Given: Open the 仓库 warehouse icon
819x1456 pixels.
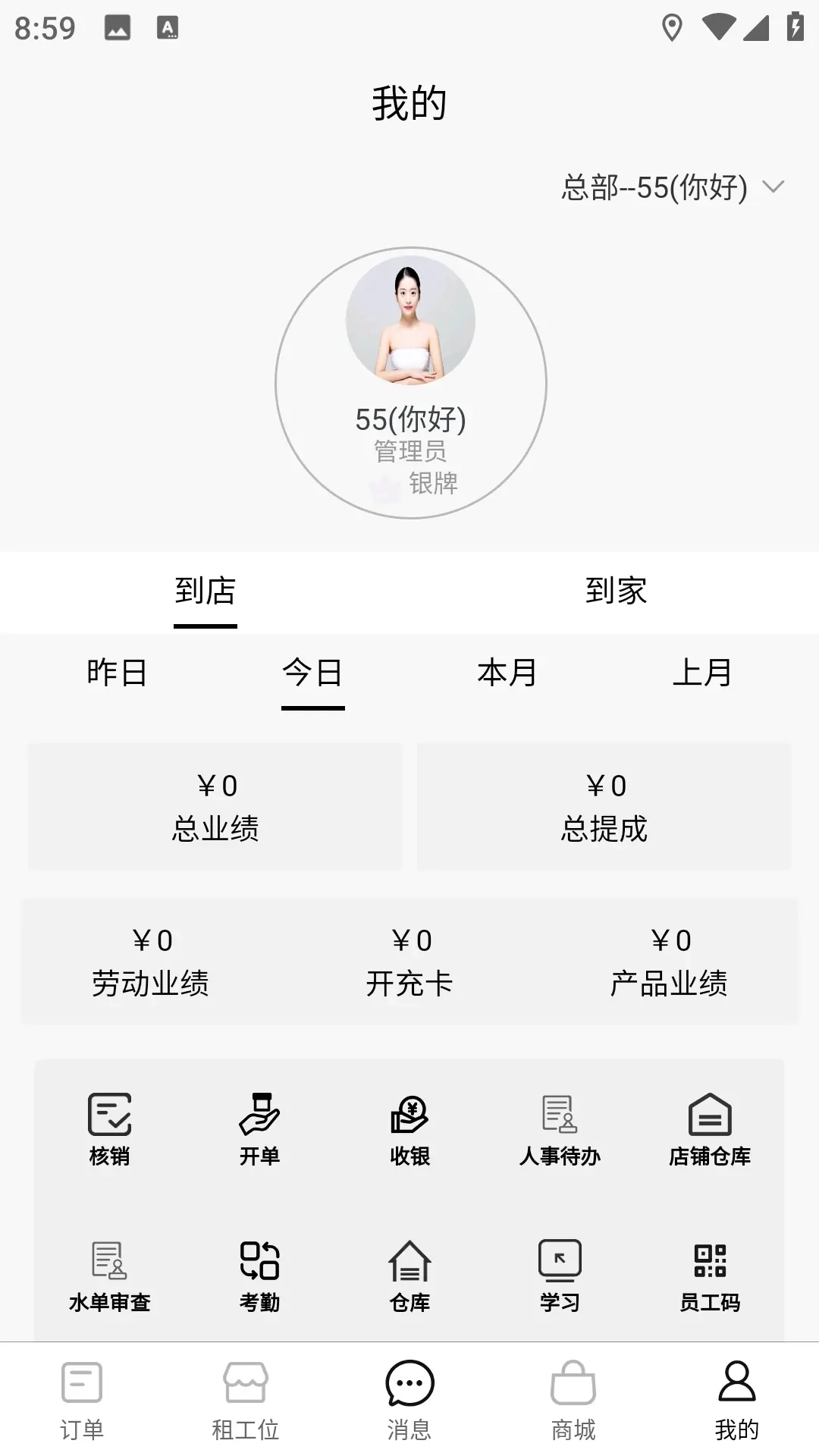Looking at the screenshot, I should point(409,1272).
